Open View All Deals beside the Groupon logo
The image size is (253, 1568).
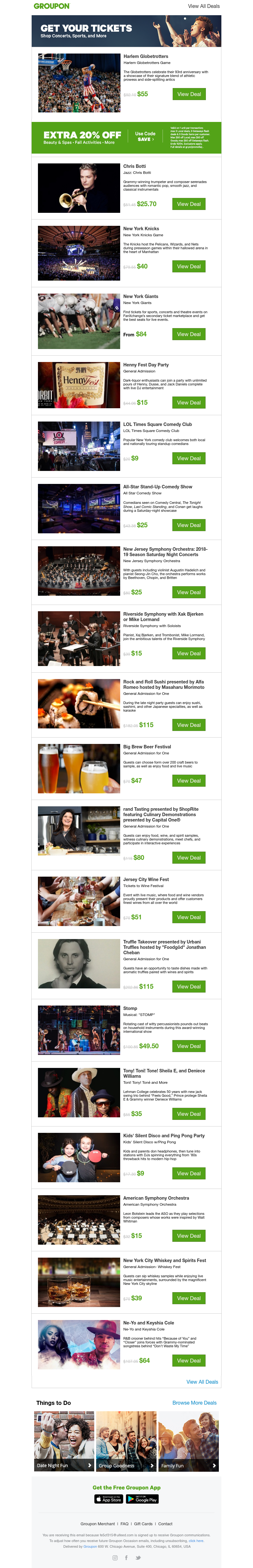click(204, 6)
